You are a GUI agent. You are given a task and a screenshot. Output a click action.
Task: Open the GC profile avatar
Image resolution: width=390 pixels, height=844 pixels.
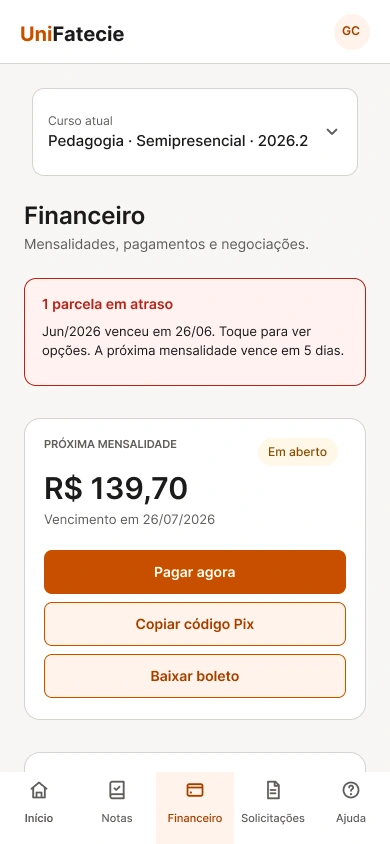coord(352,32)
